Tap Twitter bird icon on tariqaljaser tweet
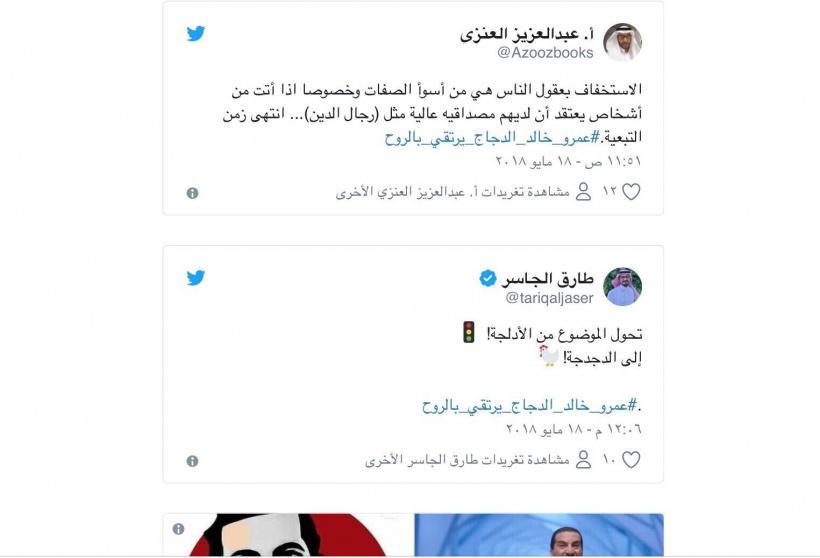Viewport: 820px width, 558px height. [196, 278]
